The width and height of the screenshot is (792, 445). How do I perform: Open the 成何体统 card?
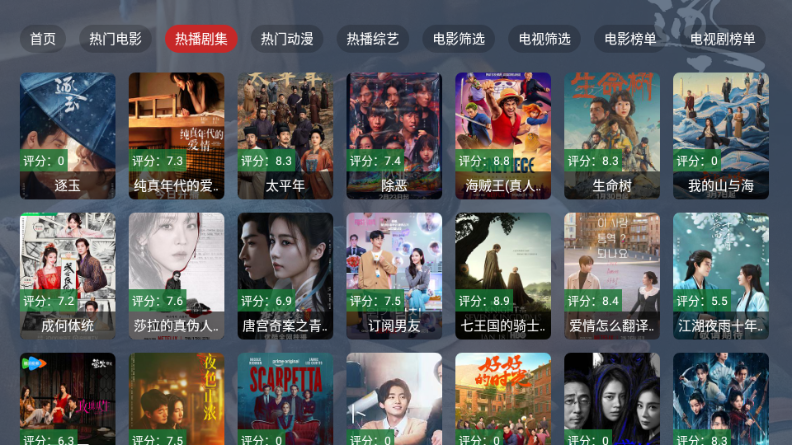pyautogui.click(x=67, y=275)
